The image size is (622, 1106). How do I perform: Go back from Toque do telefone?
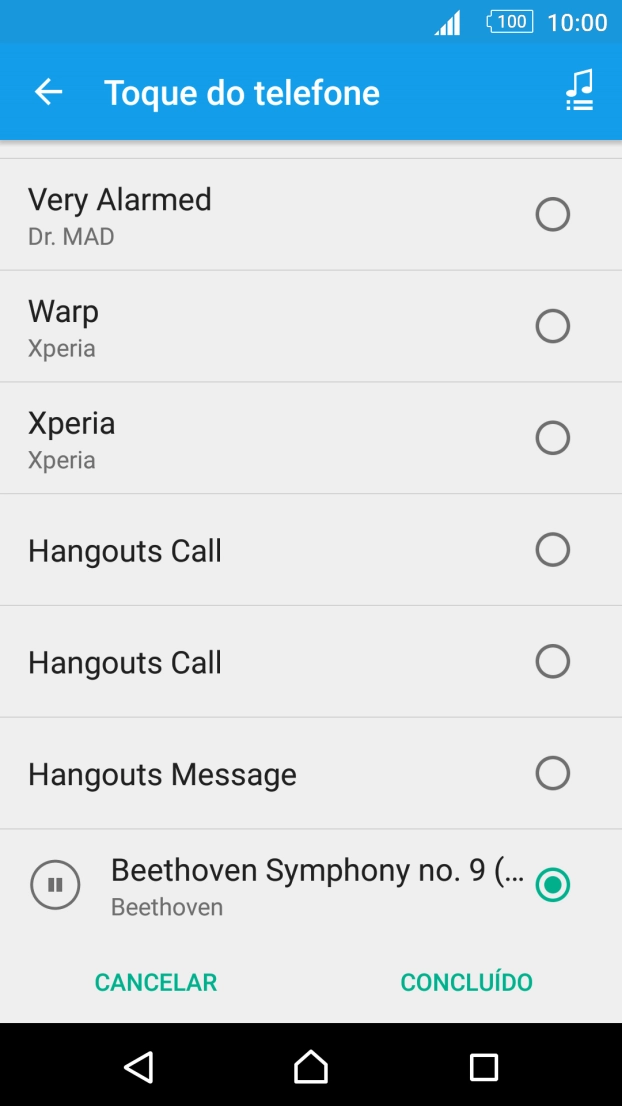pyautogui.click(x=48, y=93)
